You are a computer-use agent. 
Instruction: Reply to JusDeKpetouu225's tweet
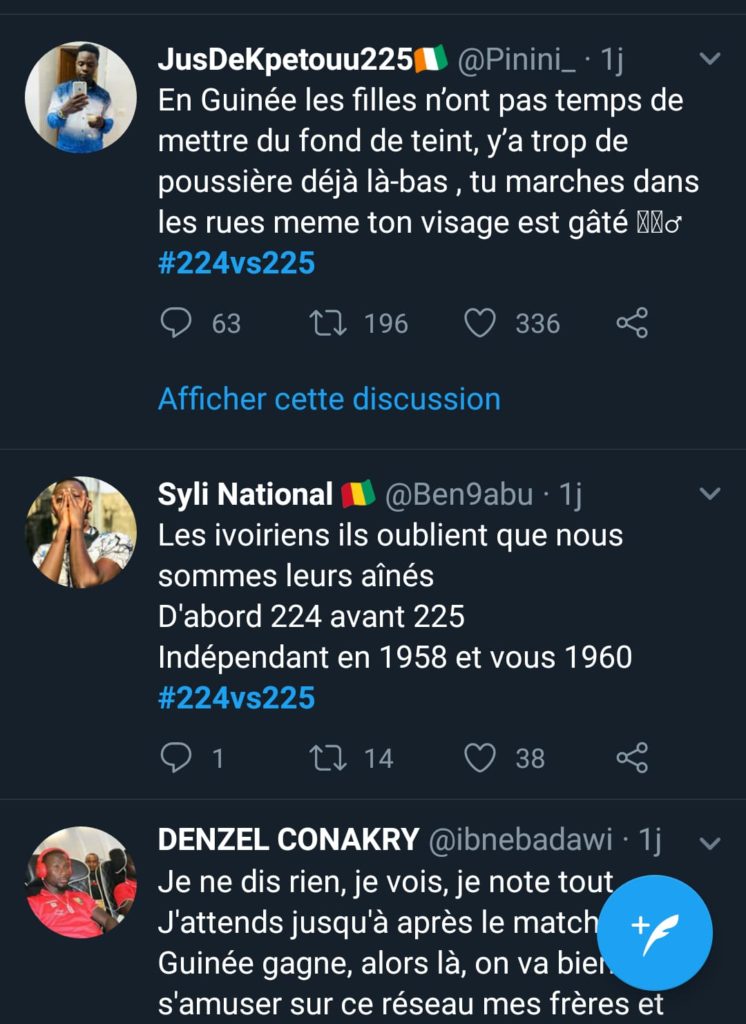point(176,323)
